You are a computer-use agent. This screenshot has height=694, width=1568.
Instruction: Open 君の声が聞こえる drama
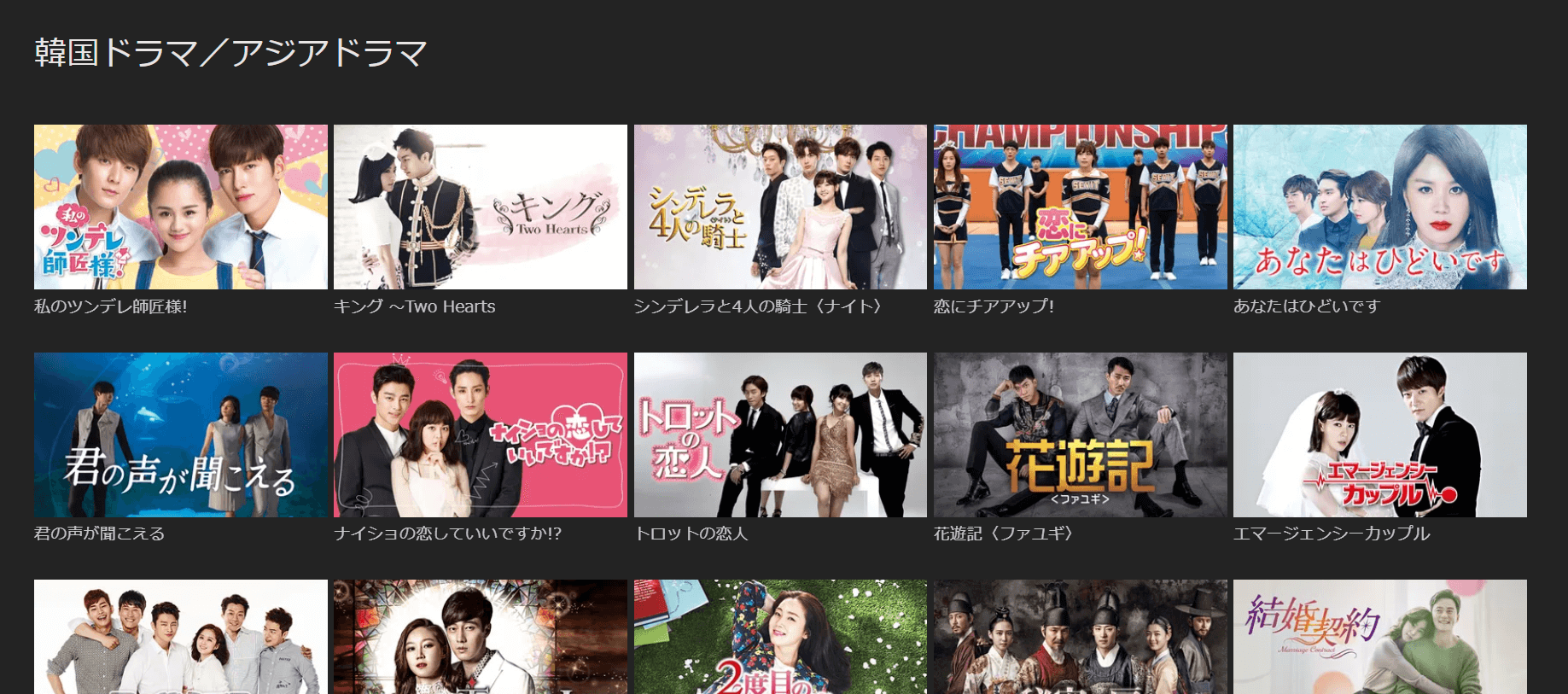[180, 434]
